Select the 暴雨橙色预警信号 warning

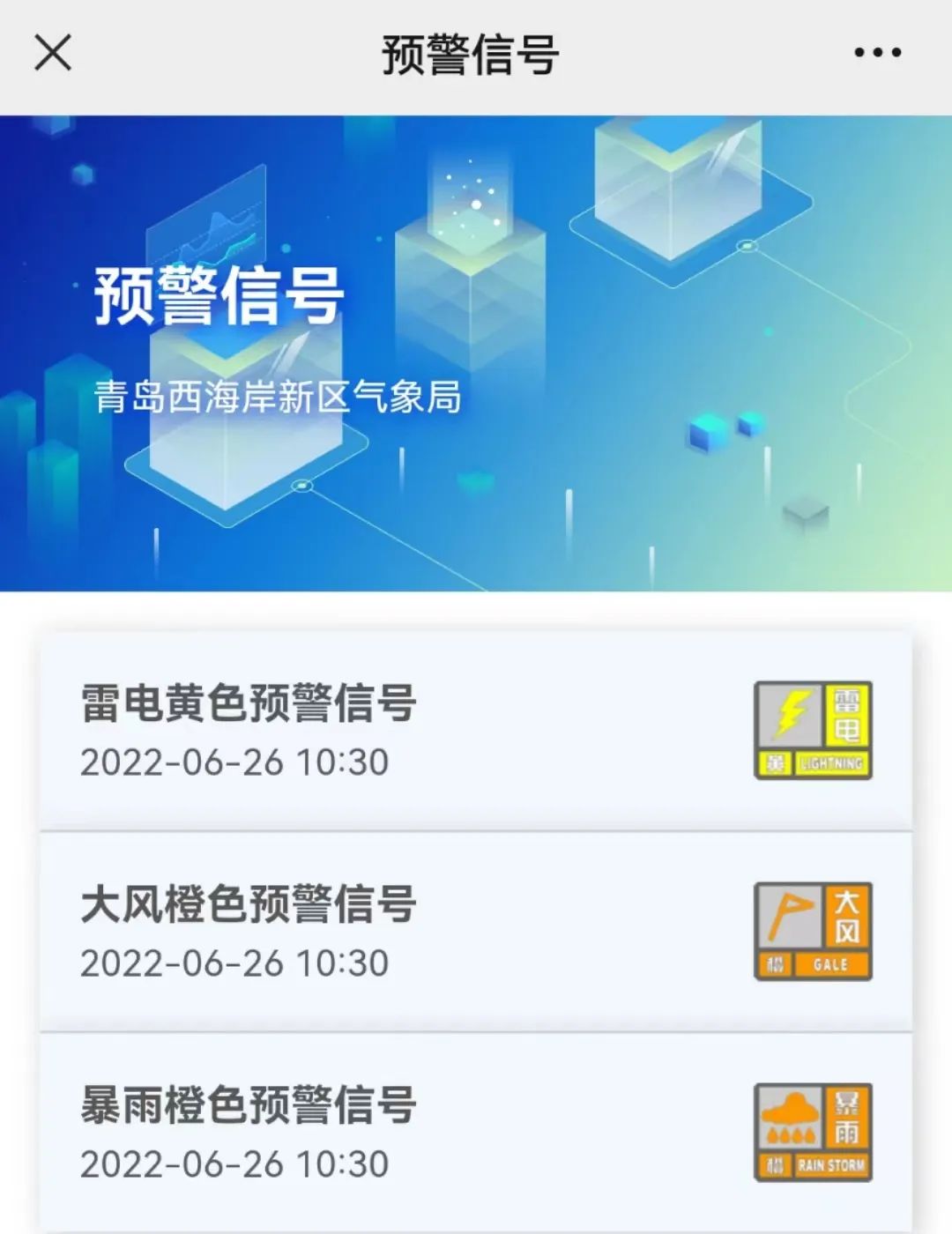click(476, 1132)
